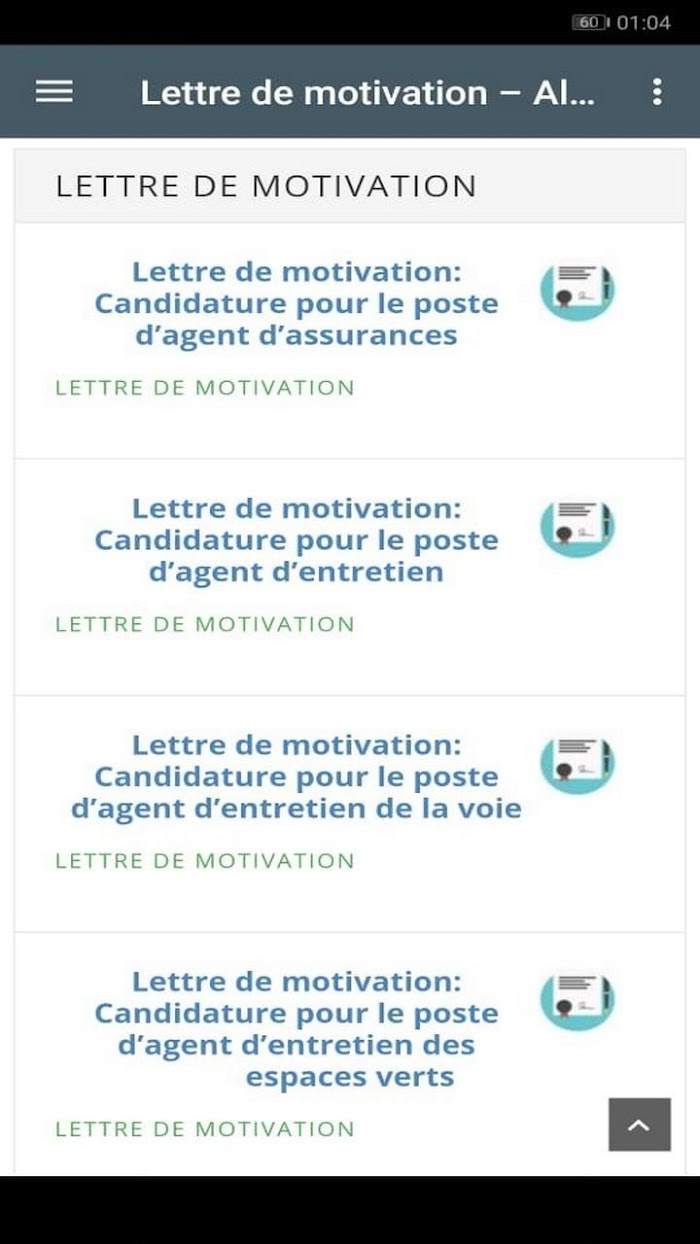Tap the category link under agent d'assurances
Viewport: 700px width, 1244px height.
[205, 388]
